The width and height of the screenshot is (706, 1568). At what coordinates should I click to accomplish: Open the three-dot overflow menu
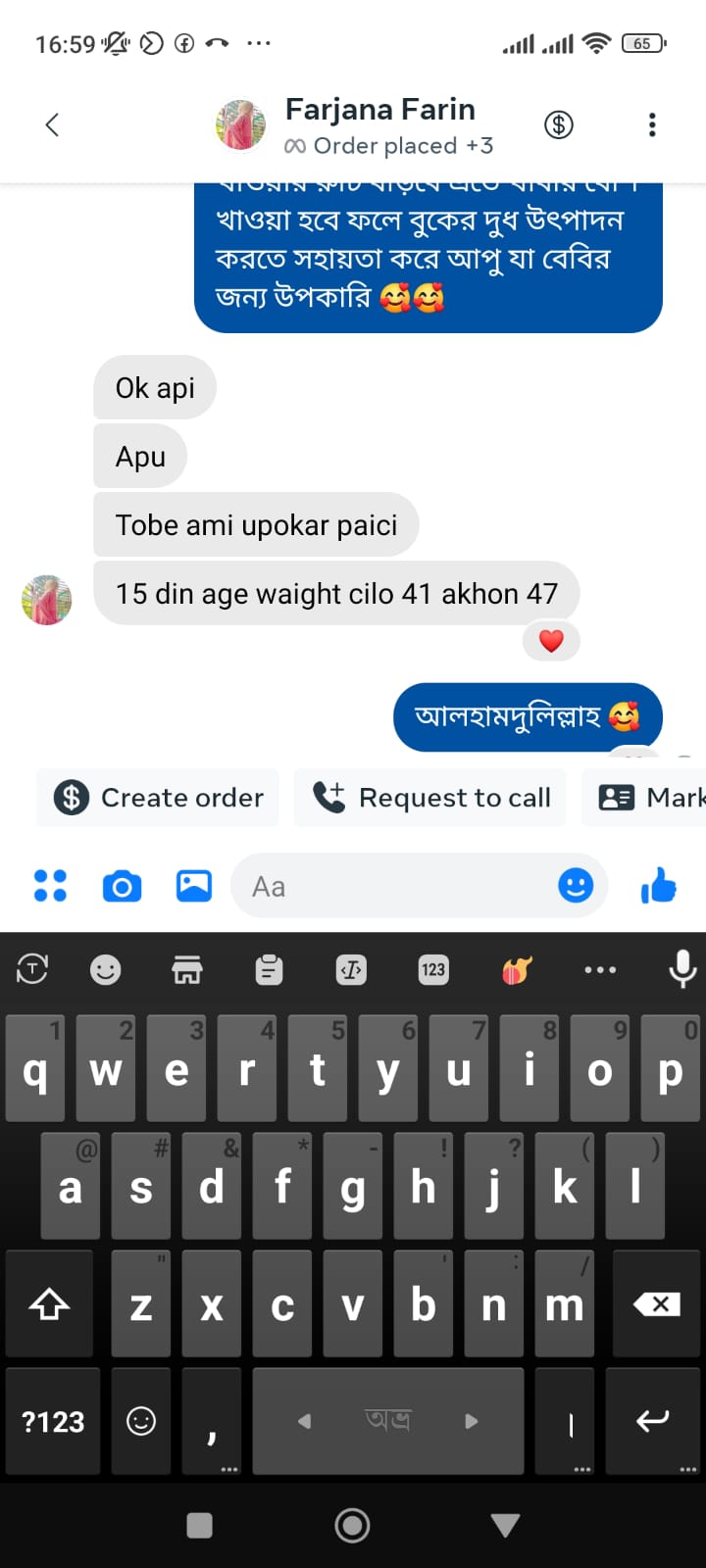(x=652, y=124)
